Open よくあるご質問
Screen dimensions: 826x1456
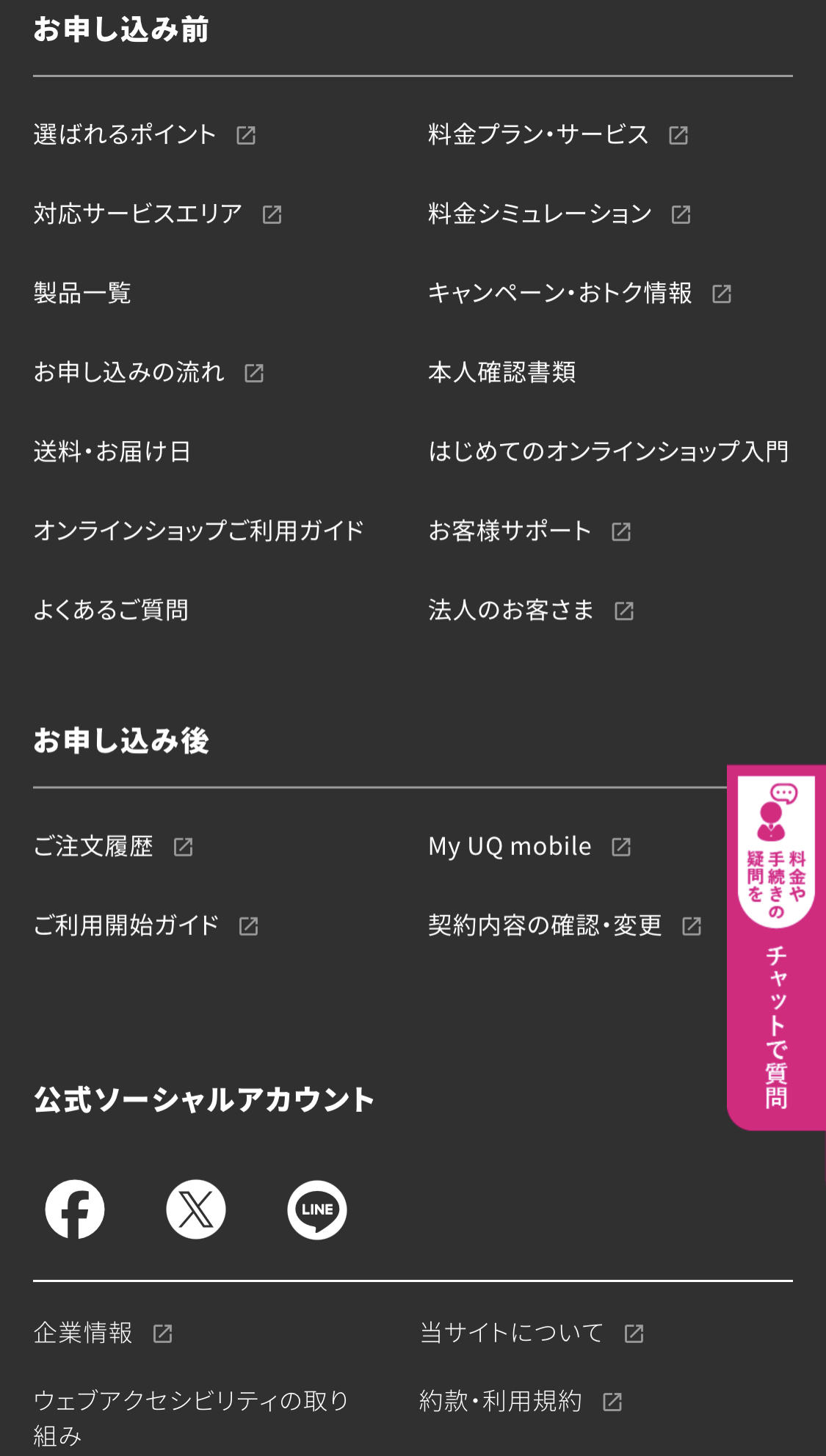click(x=111, y=611)
